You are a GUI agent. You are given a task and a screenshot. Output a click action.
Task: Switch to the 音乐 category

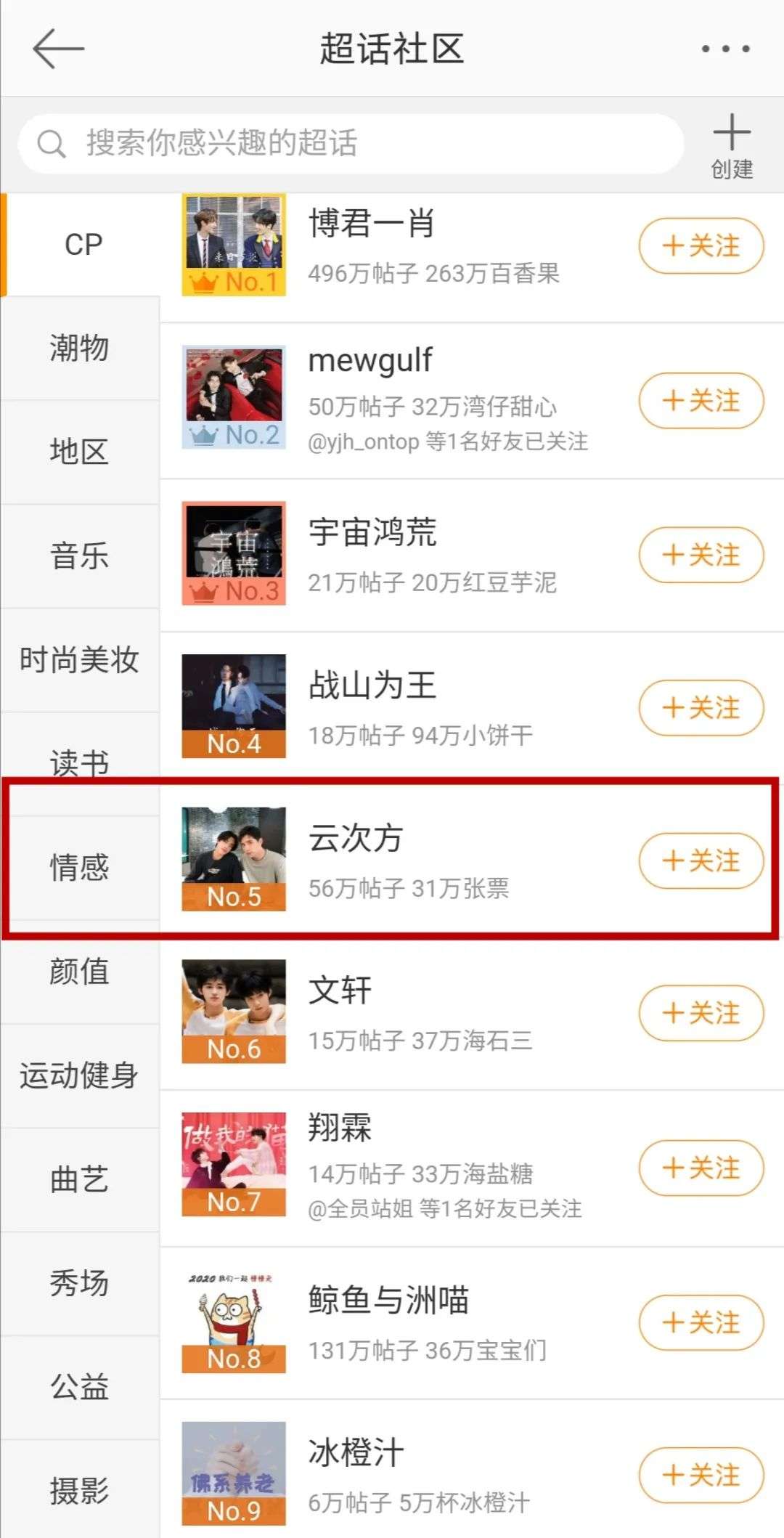pos(80,556)
